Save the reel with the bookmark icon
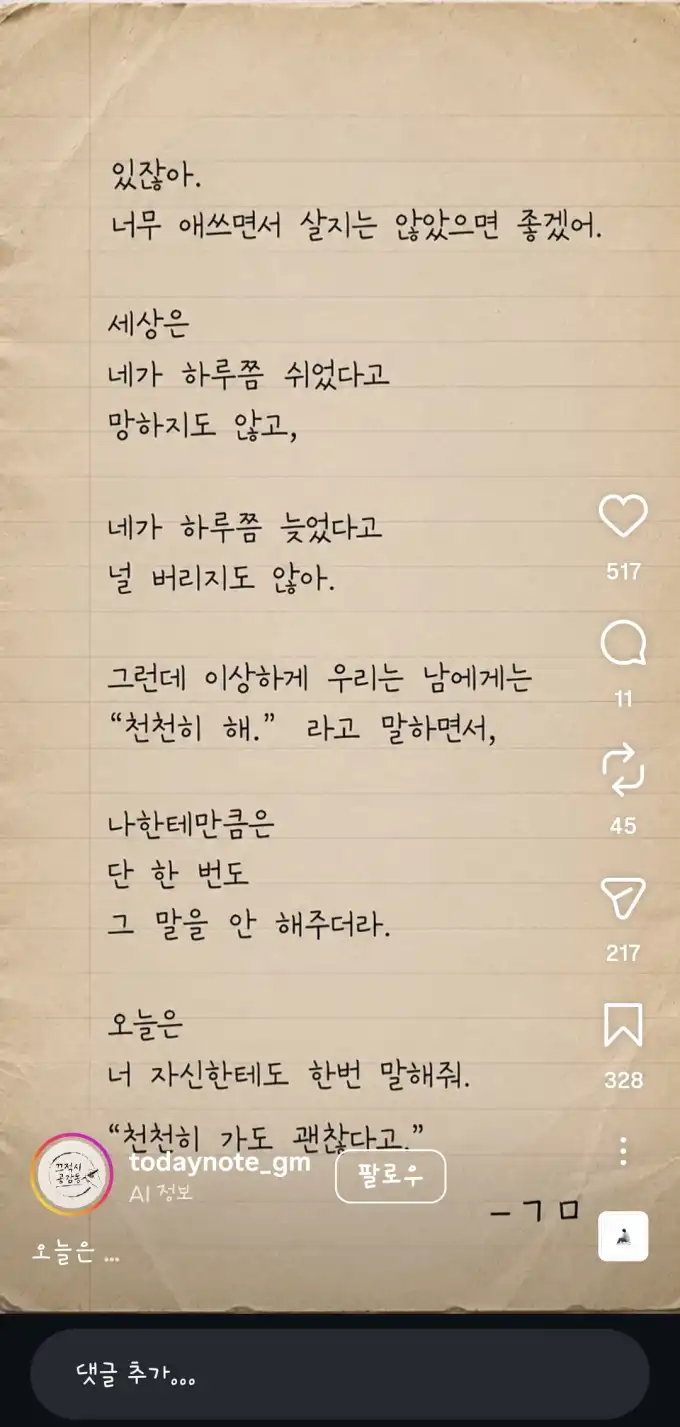 point(623,1025)
